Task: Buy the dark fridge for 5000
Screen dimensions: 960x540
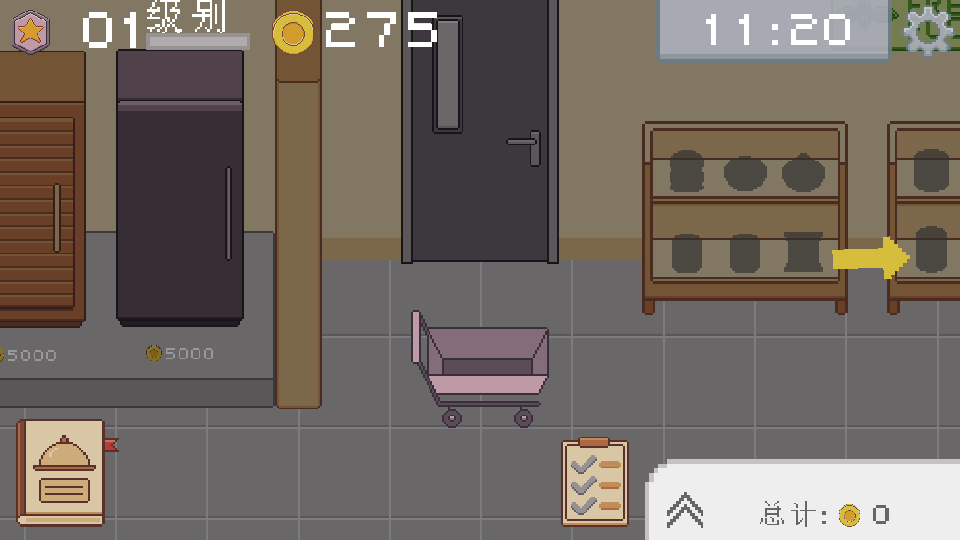Action: point(180,186)
